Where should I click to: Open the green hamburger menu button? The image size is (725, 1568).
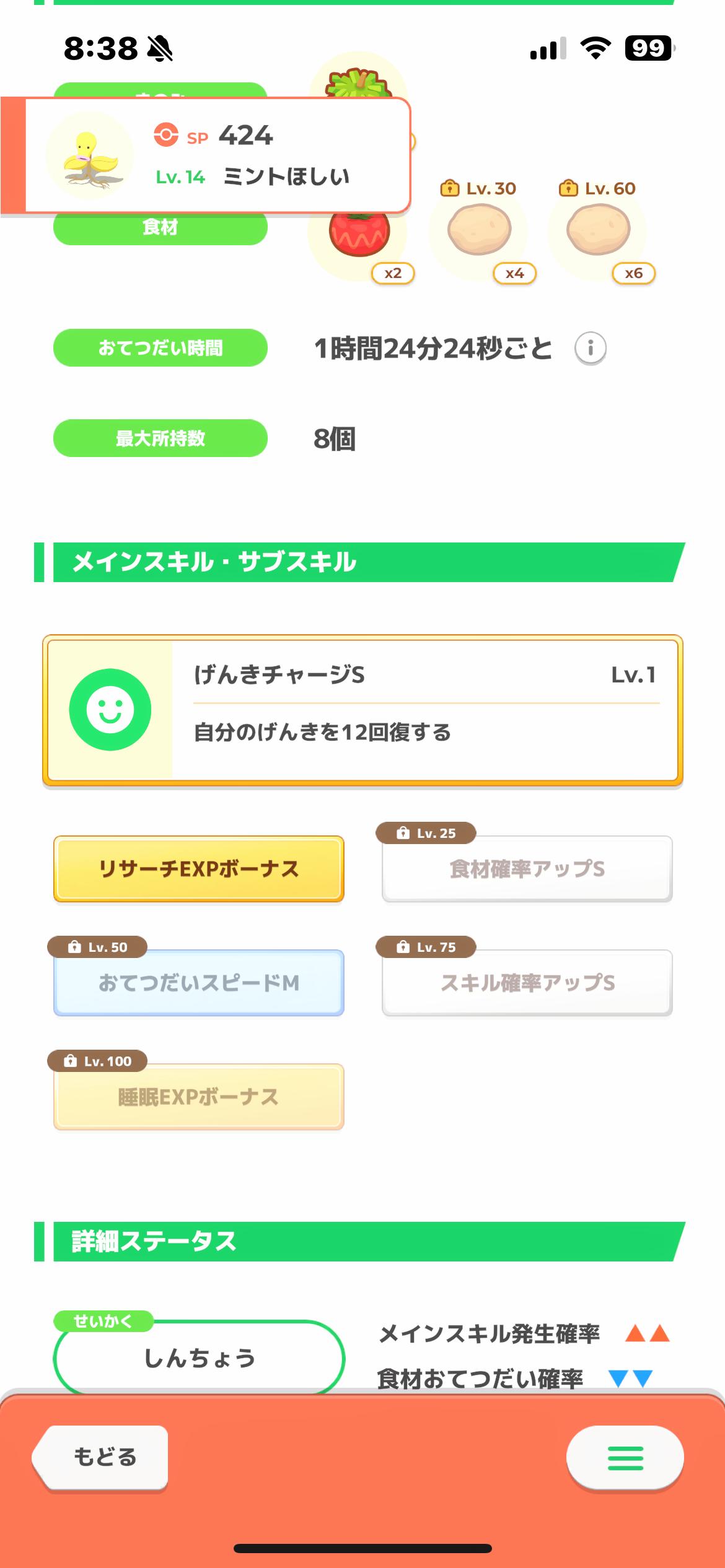point(625,1458)
